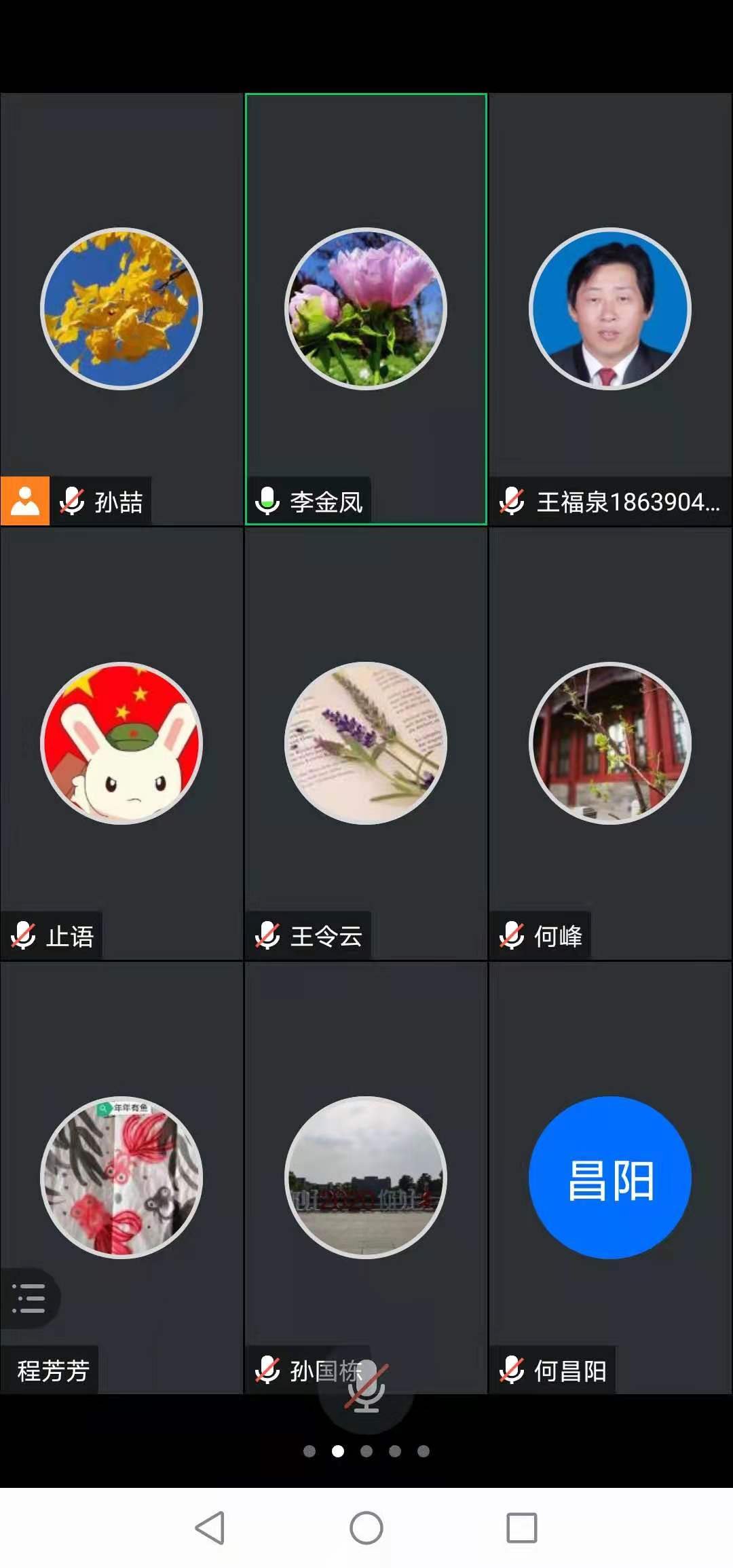
Task: Go back with system back button
Action: coord(210,1528)
